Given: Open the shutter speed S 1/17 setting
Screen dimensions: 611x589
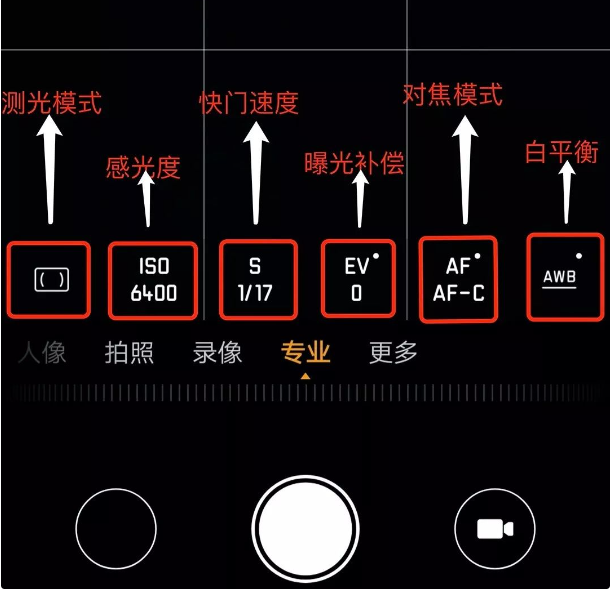Looking at the screenshot, I should (255, 279).
